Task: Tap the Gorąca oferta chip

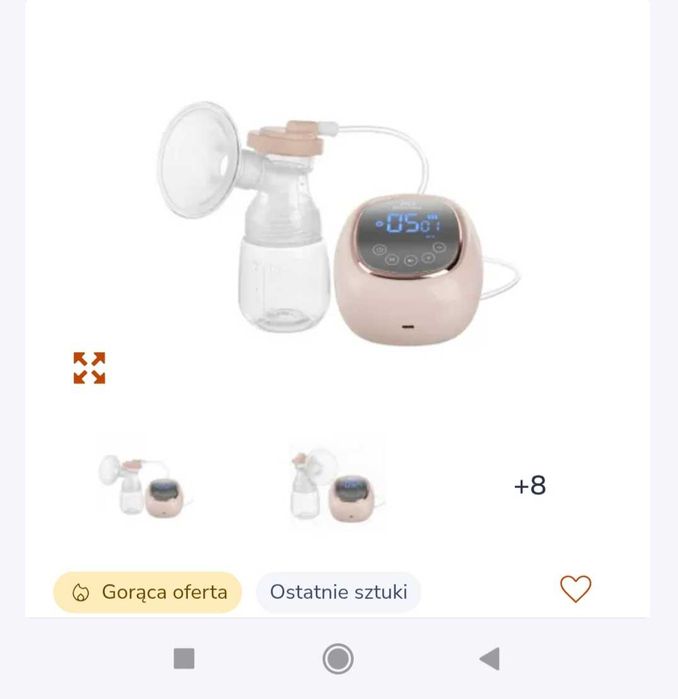Action: 147,592
